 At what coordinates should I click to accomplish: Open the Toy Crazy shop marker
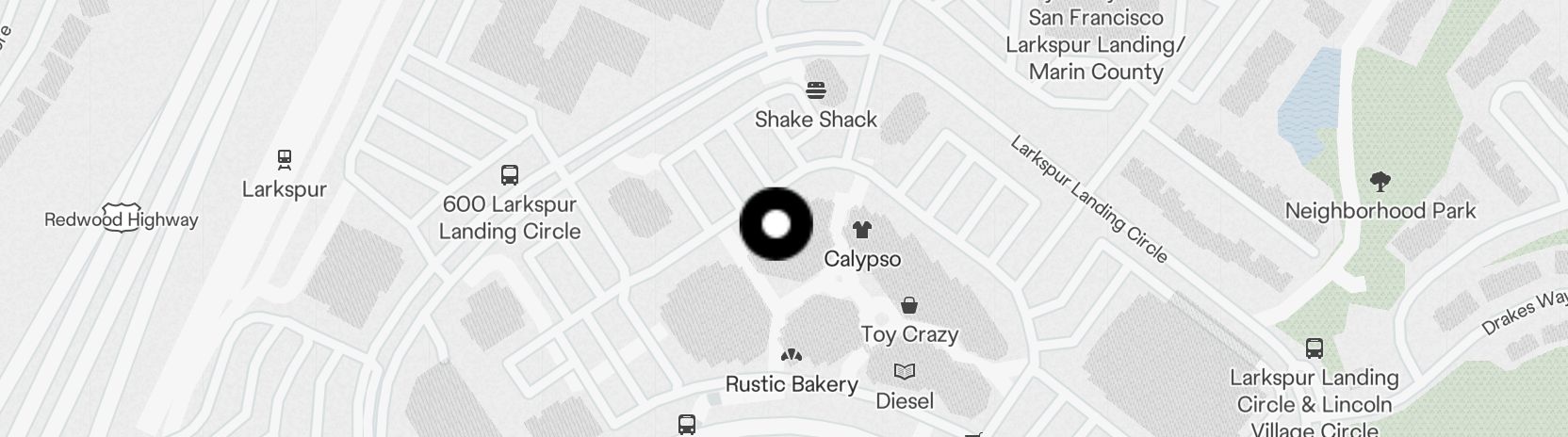pos(909,305)
